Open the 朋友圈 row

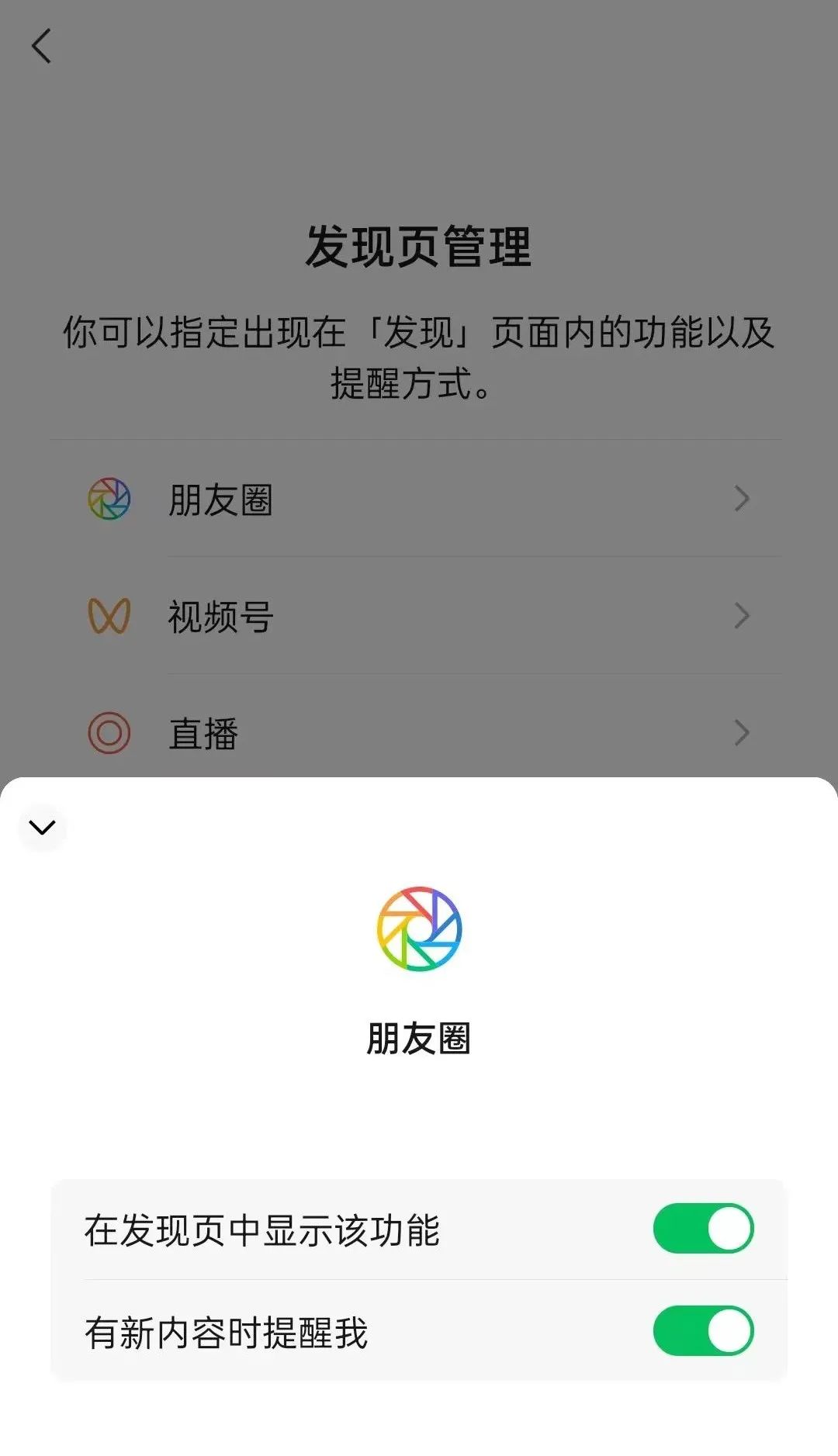[x=419, y=500]
